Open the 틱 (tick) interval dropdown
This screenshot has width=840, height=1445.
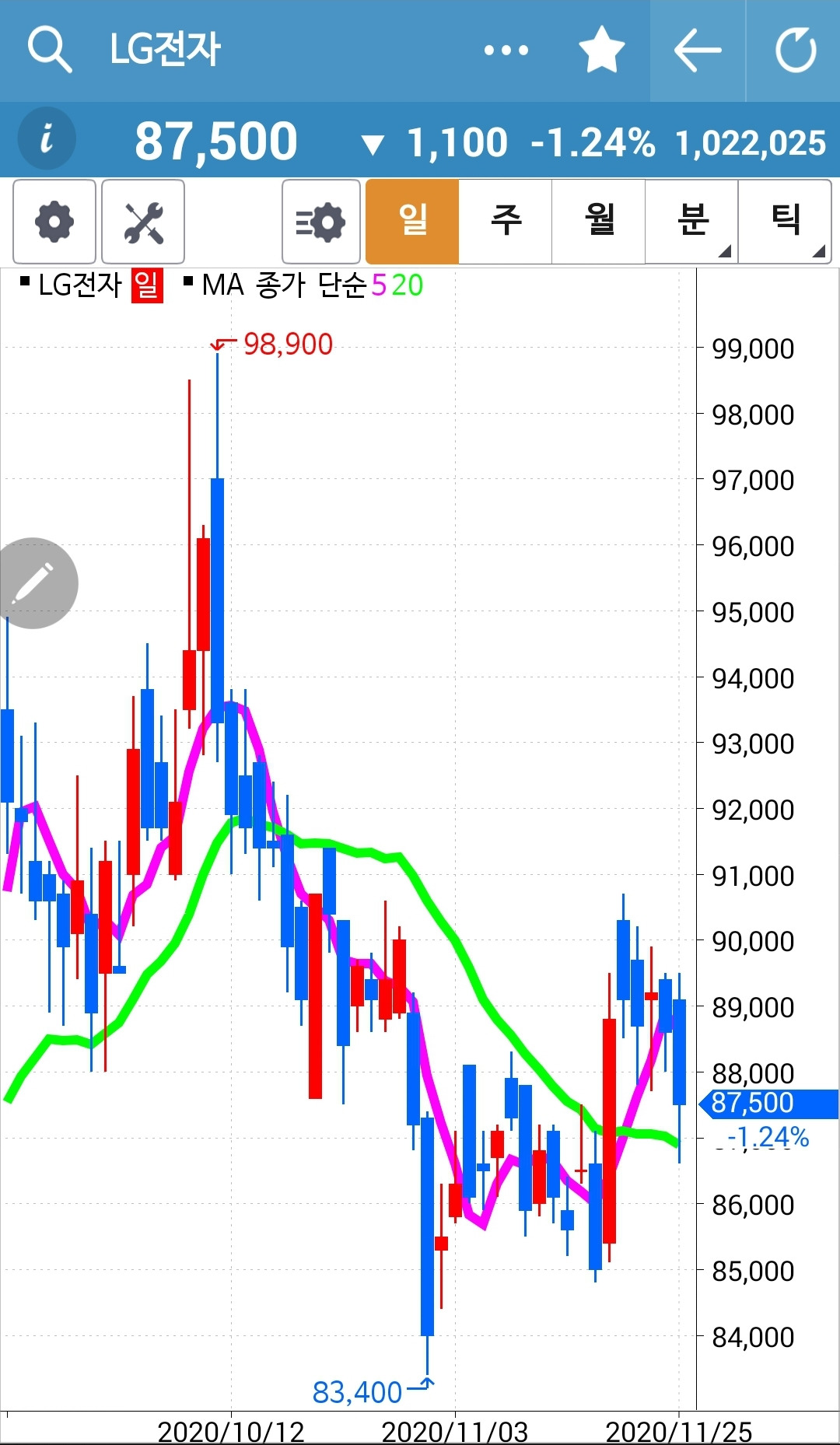coord(786,221)
